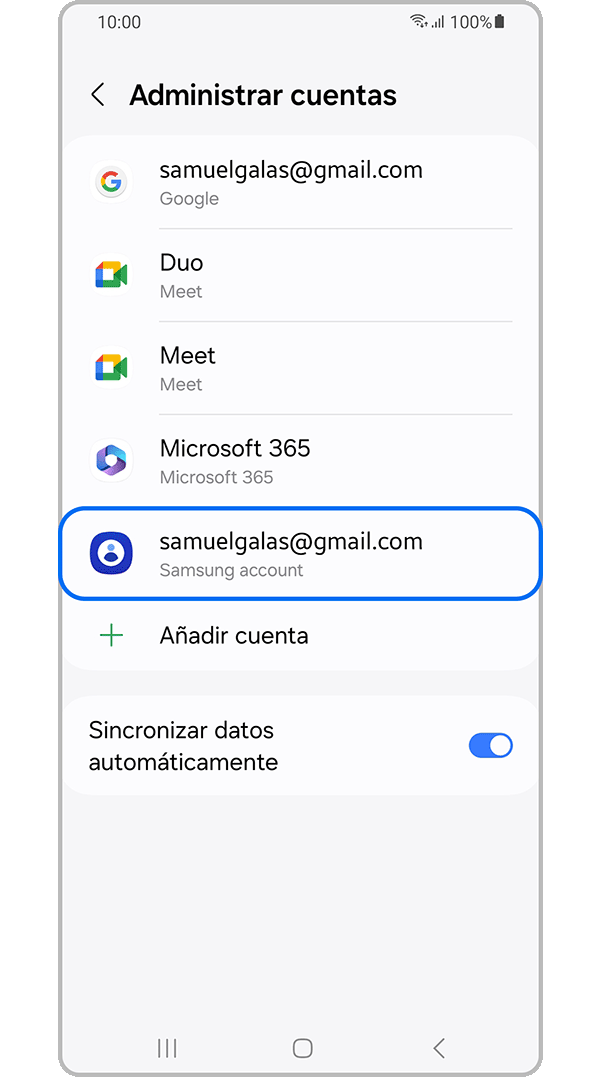The image size is (600, 1077).
Task: Toggle Sincronizar datos automáticamente switch
Action: (x=490, y=746)
